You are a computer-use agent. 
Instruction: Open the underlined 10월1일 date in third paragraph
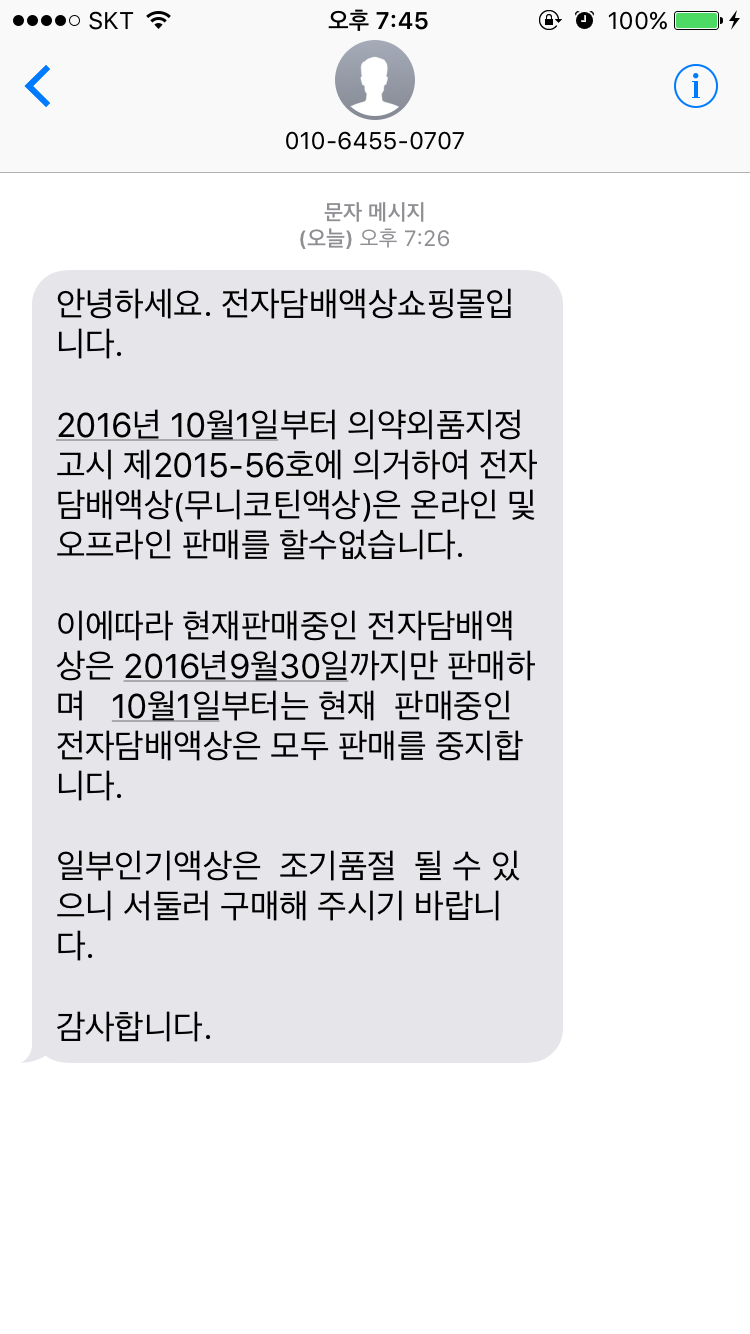pos(166,705)
